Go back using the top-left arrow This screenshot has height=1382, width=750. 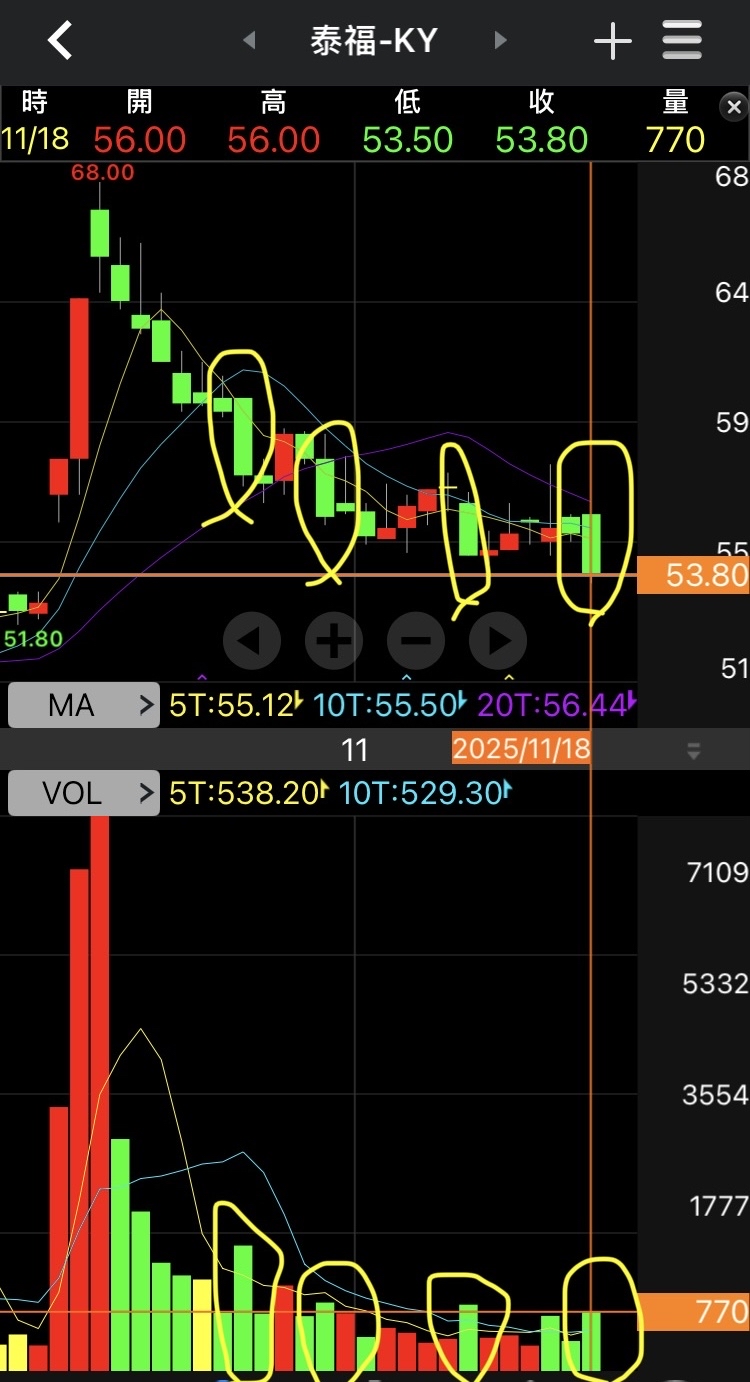tap(60, 41)
